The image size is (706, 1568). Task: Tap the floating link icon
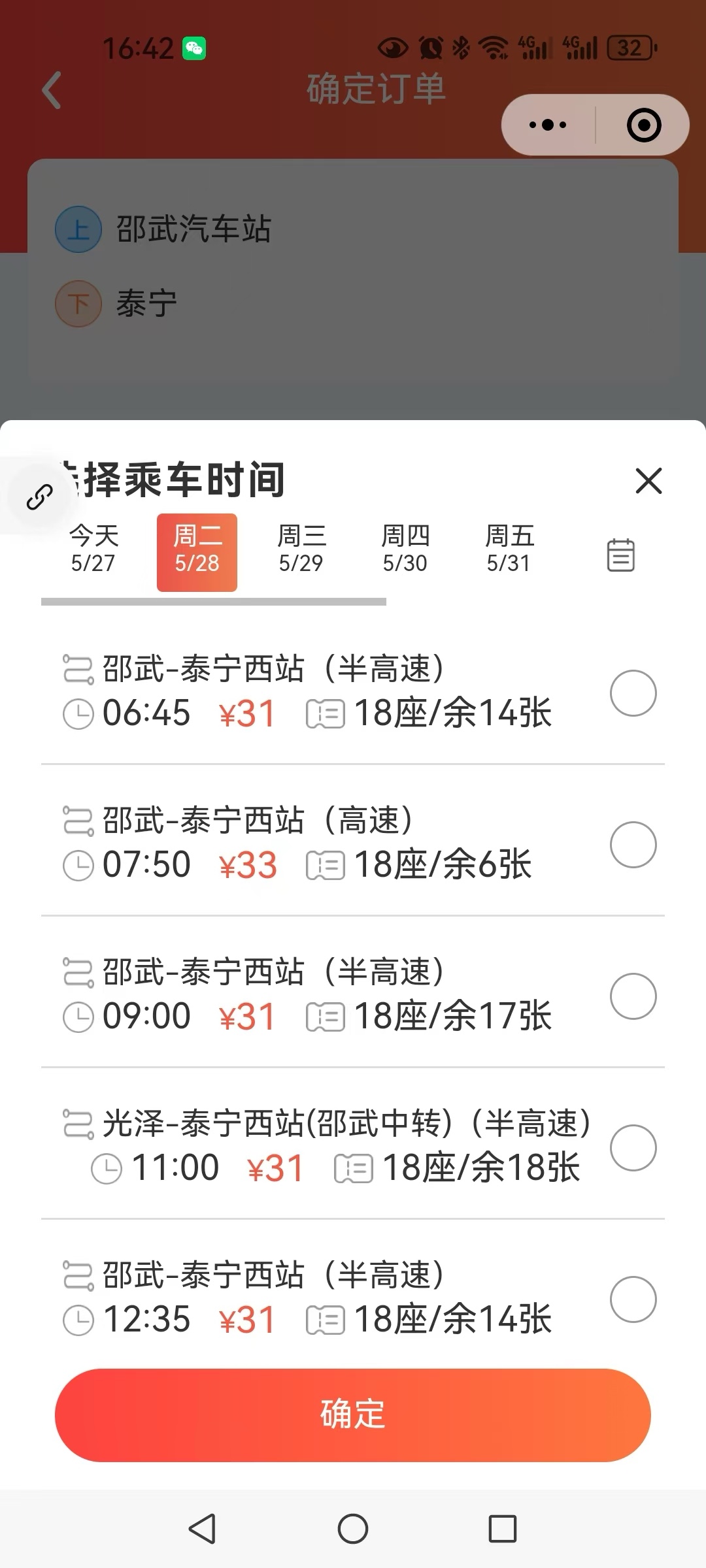click(x=39, y=497)
